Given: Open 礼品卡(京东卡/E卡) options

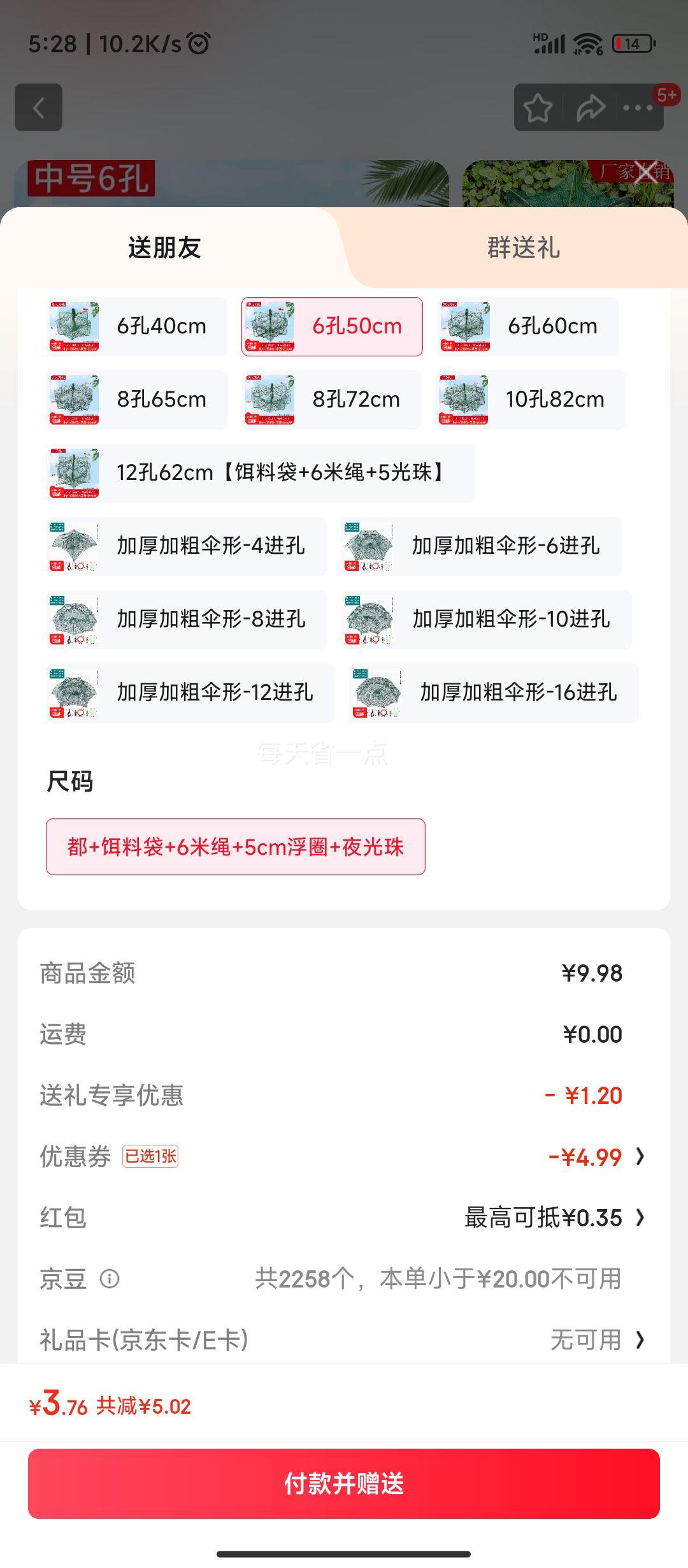Looking at the screenshot, I should [x=344, y=1340].
